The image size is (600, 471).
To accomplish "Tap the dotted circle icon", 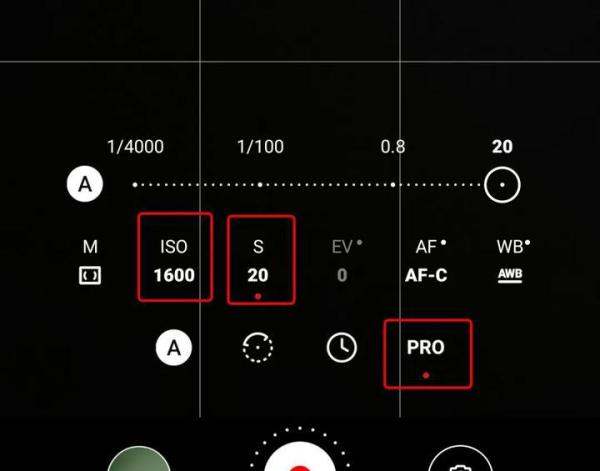I will click(259, 348).
